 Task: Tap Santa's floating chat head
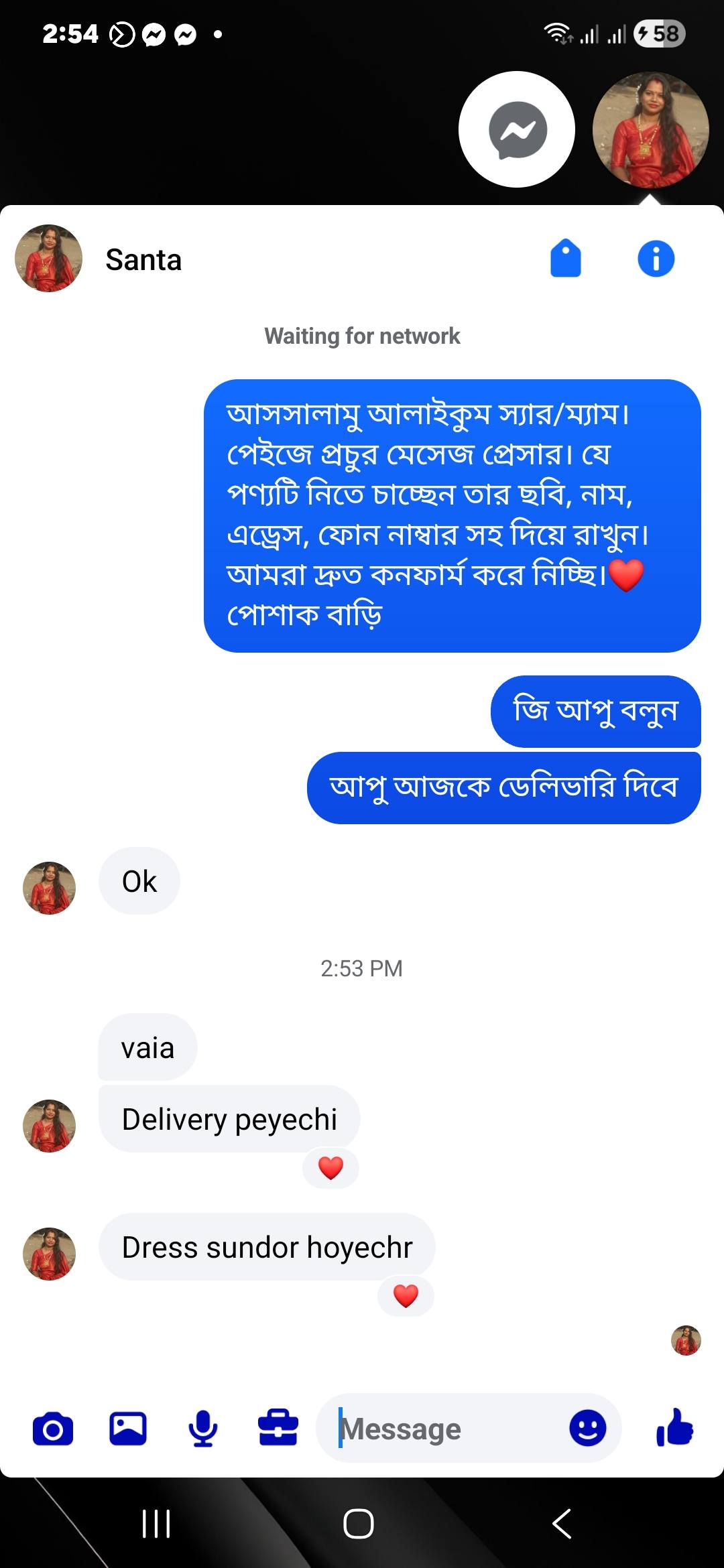point(650,130)
